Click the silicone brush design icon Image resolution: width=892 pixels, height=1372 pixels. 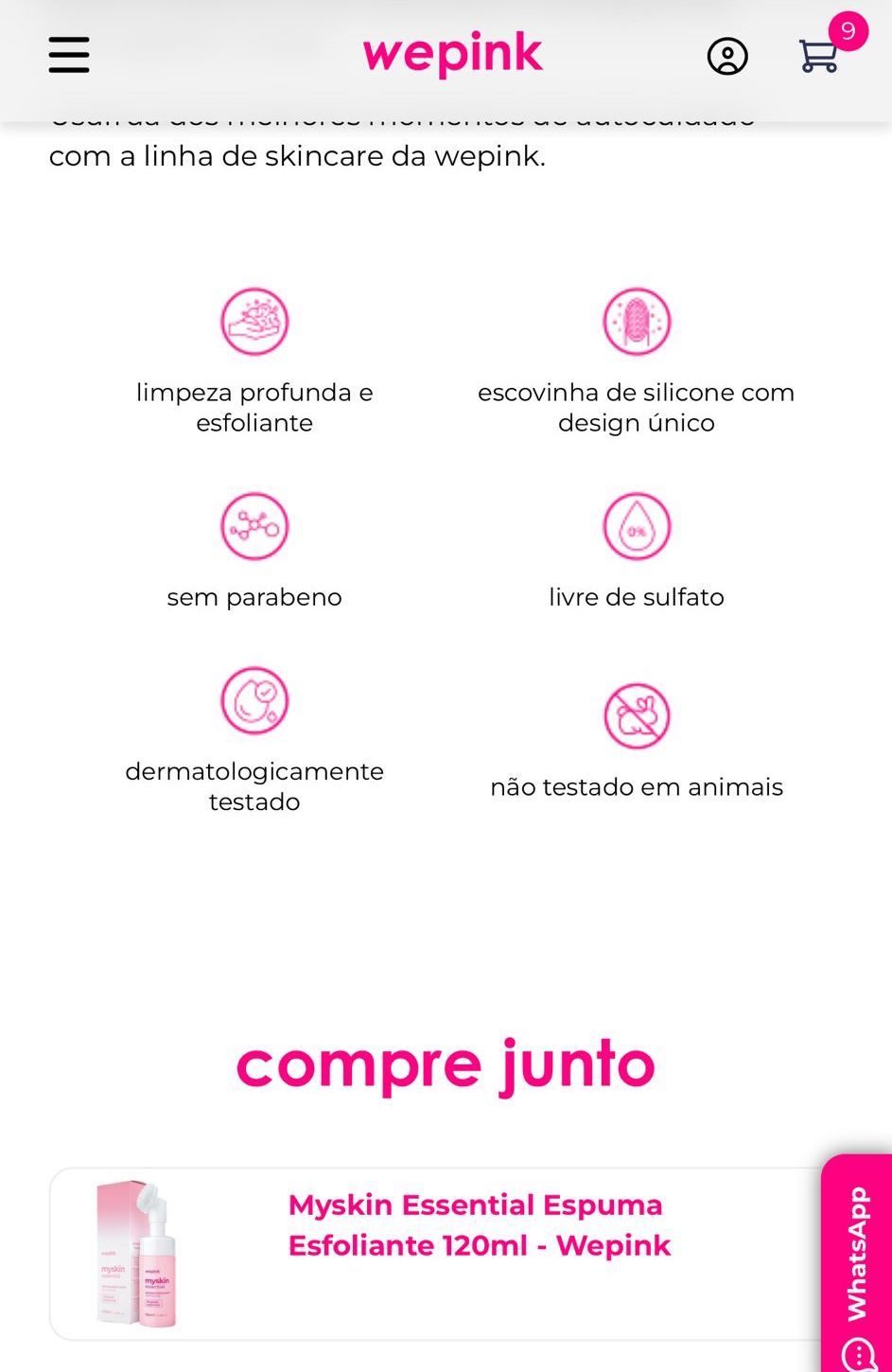click(x=637, y=321)
